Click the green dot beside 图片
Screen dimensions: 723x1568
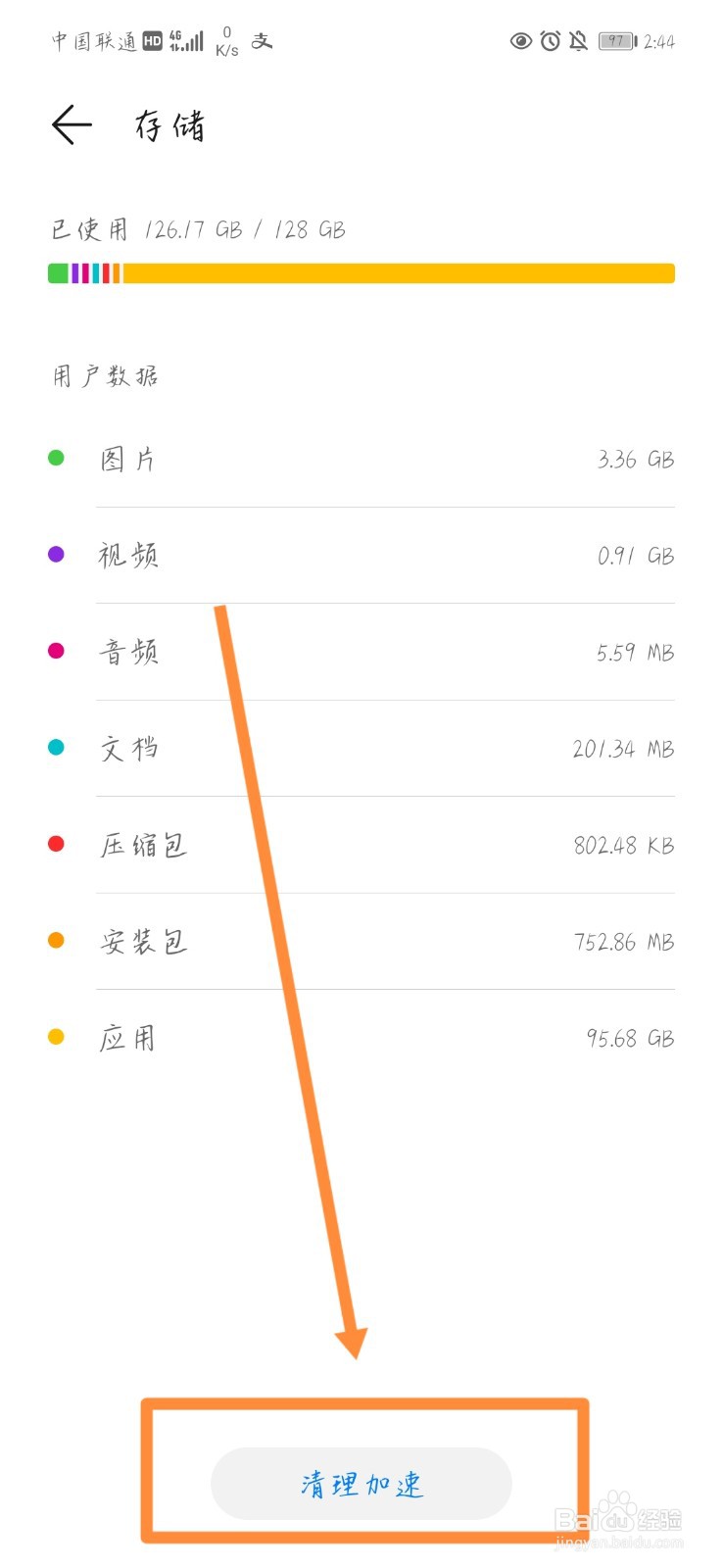[56, 457]
